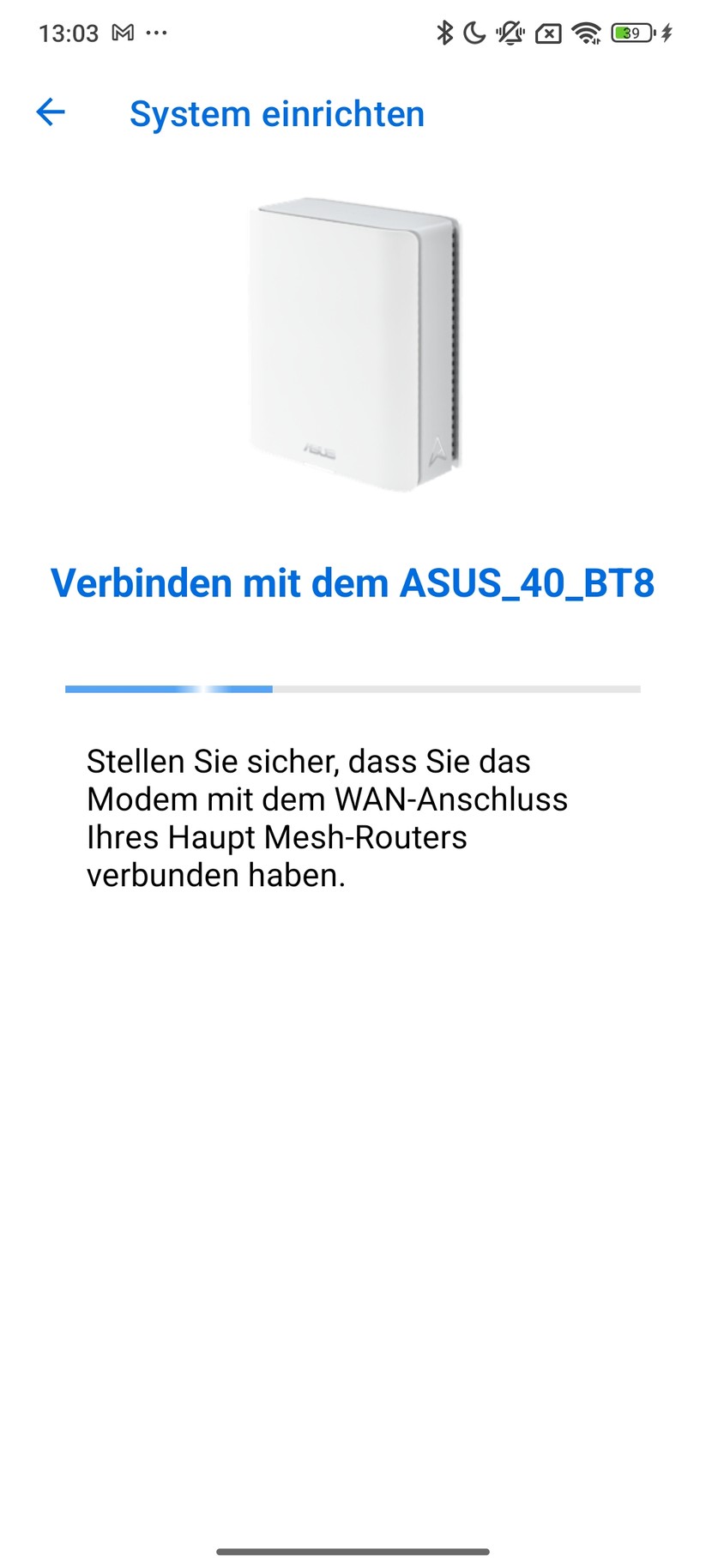Tap the charging bolt icon
Screen dimensions: 706x1568
[x=665, y=31]
